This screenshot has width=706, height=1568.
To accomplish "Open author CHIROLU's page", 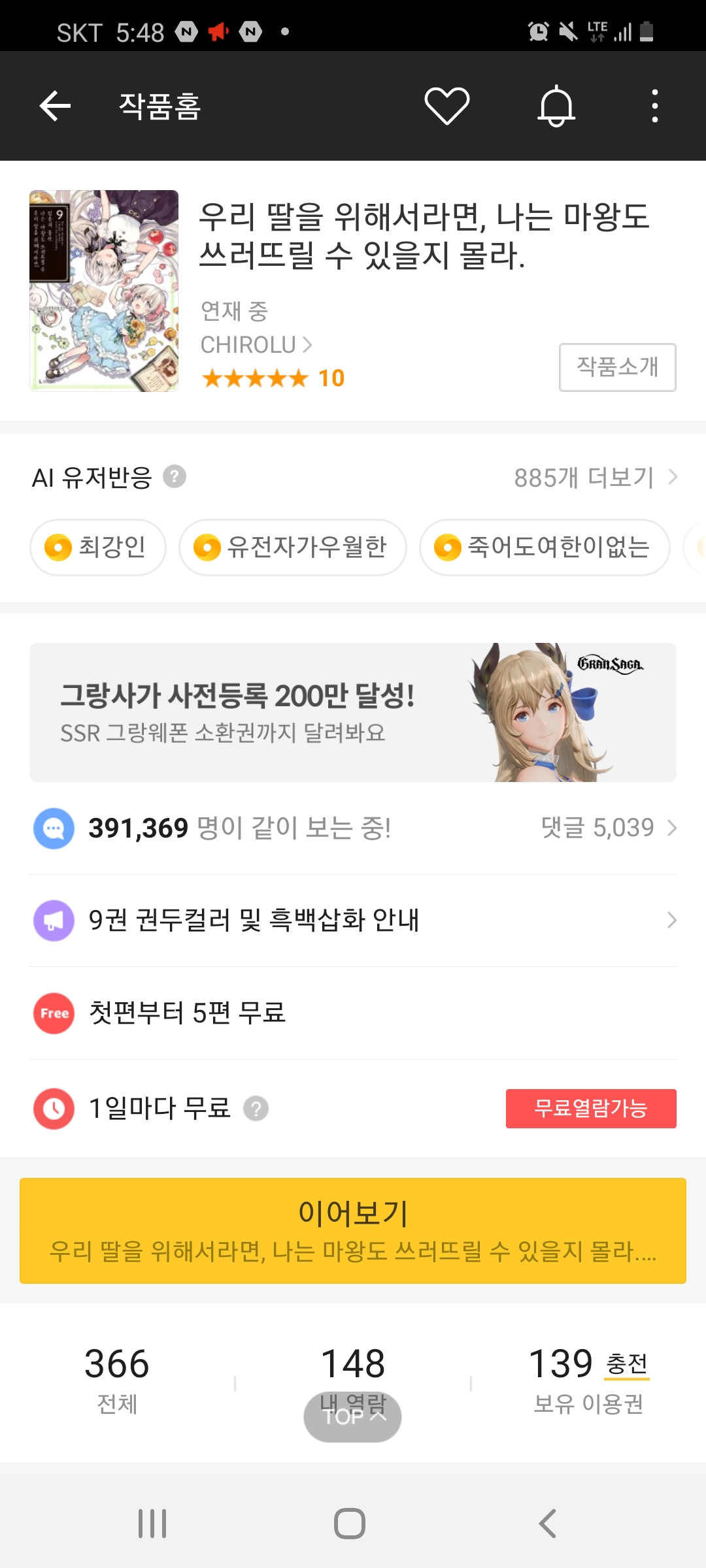I will coord(256,344).
